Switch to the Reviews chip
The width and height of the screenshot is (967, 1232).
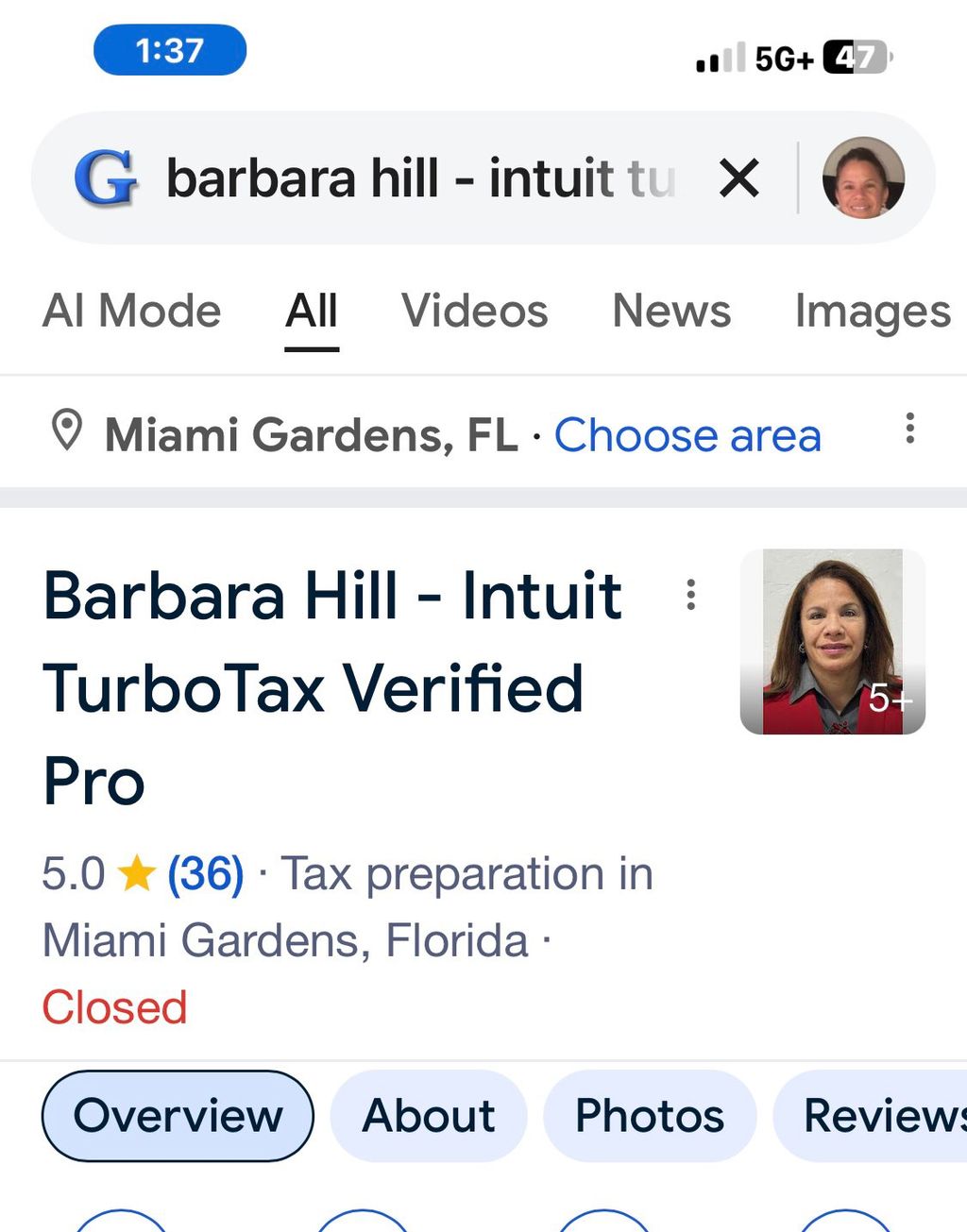point(878,1116)
